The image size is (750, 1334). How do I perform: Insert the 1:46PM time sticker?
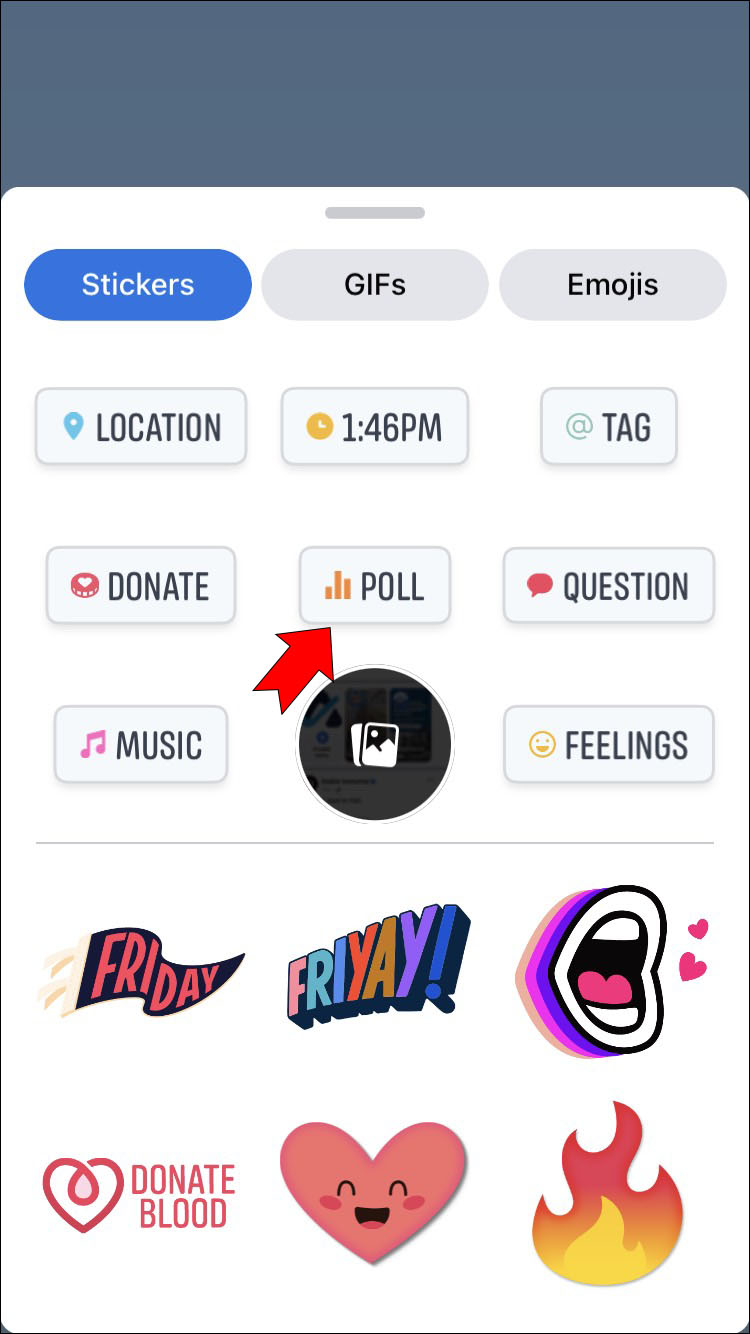coord(375,427)
